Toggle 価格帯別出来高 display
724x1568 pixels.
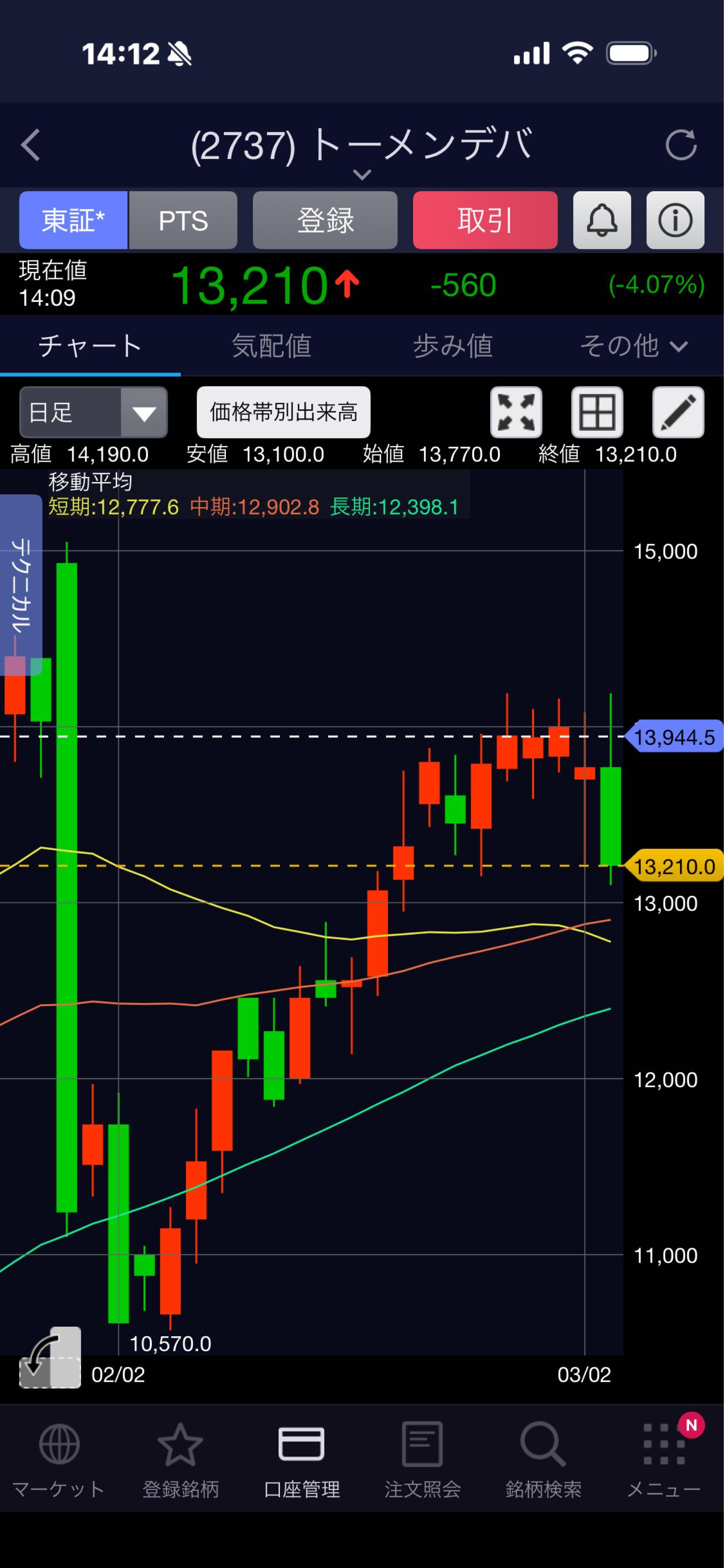click(283, 412)
